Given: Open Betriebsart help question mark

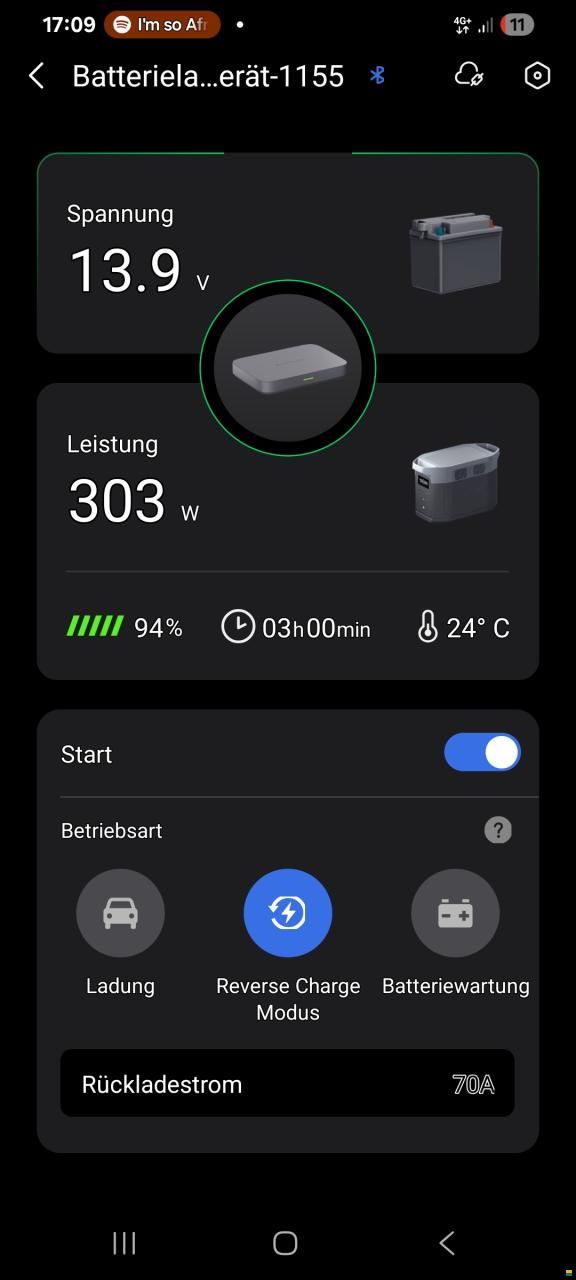Looking at the screenshot, I should coord(497,830).
